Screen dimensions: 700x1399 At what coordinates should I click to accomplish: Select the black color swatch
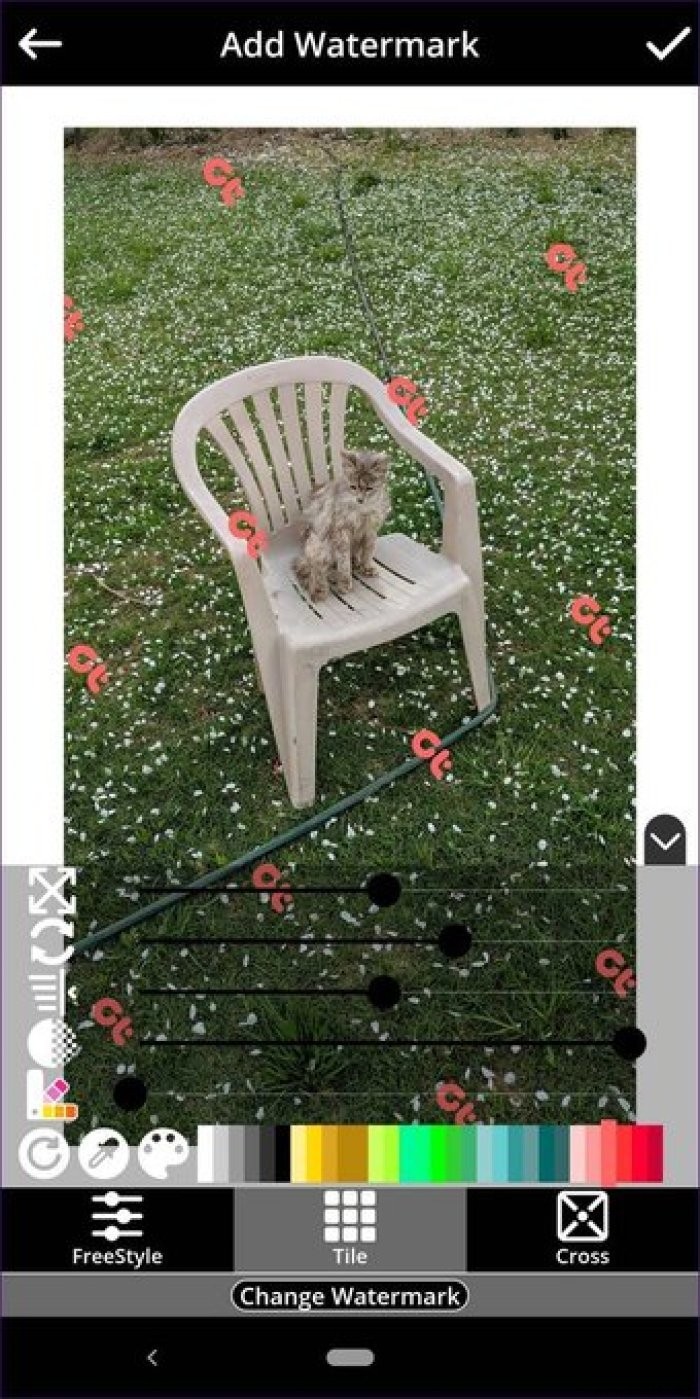tap(283, 1154)
